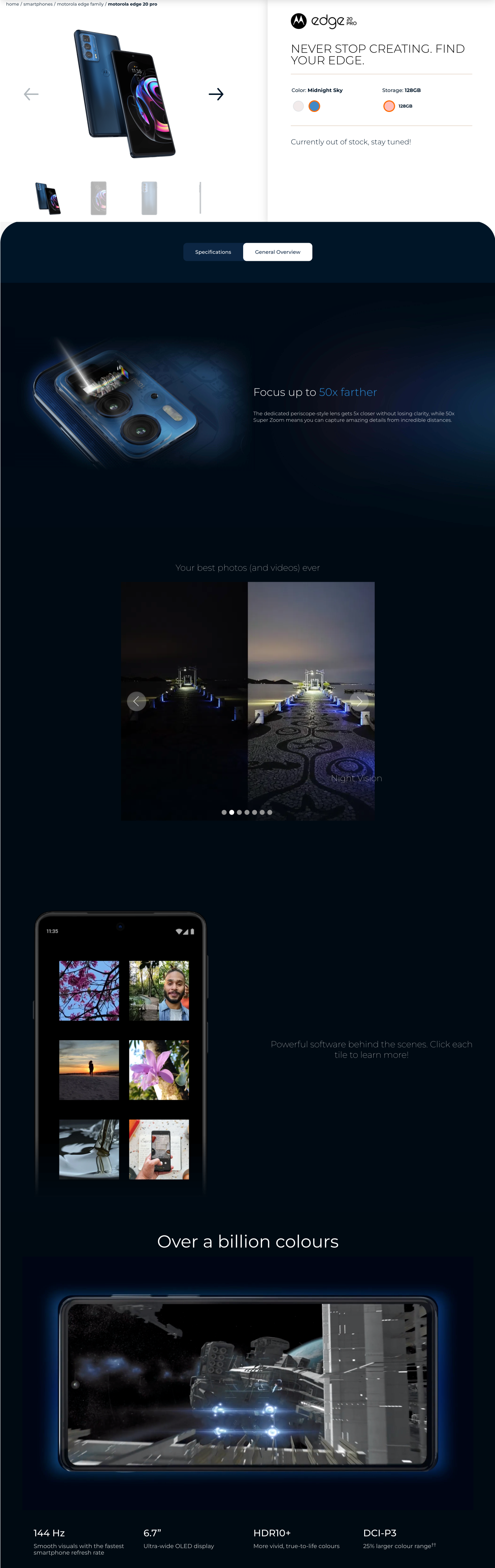Go to the previous product image
495x1568 pixels.
(x=31, y=94)
